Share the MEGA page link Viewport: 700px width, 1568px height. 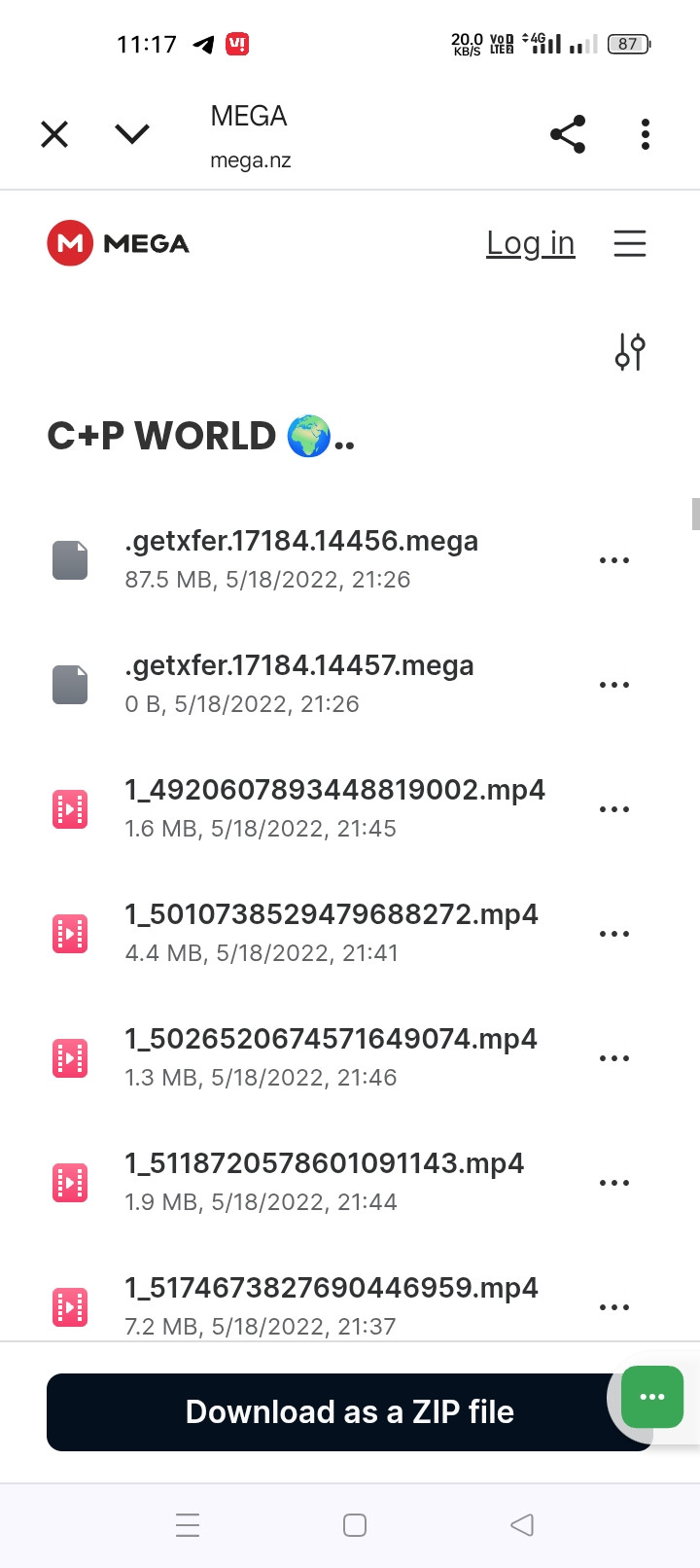pos(568,134)
